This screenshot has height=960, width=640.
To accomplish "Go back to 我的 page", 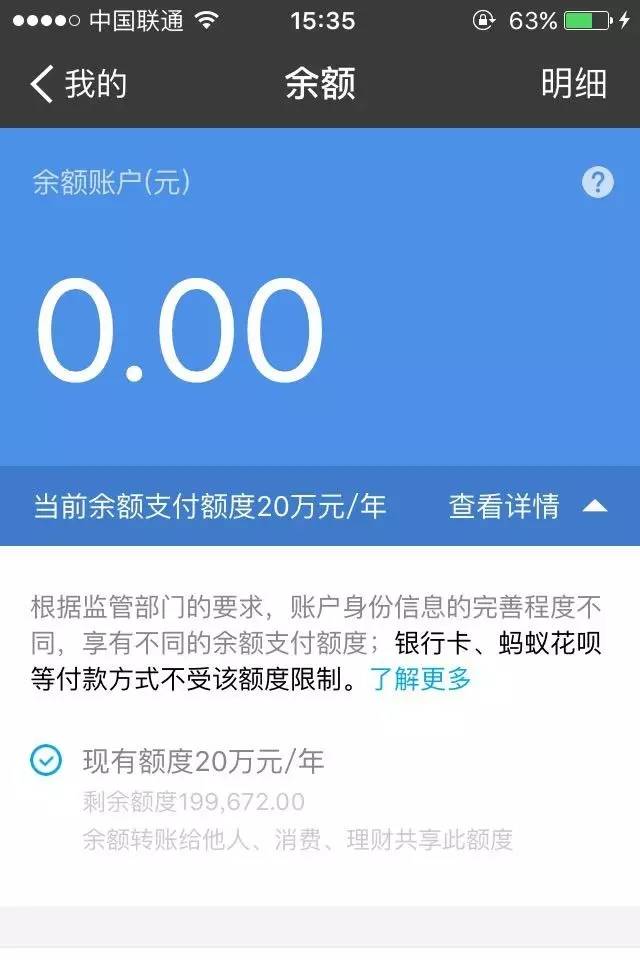I will click(x=78, y=85).
